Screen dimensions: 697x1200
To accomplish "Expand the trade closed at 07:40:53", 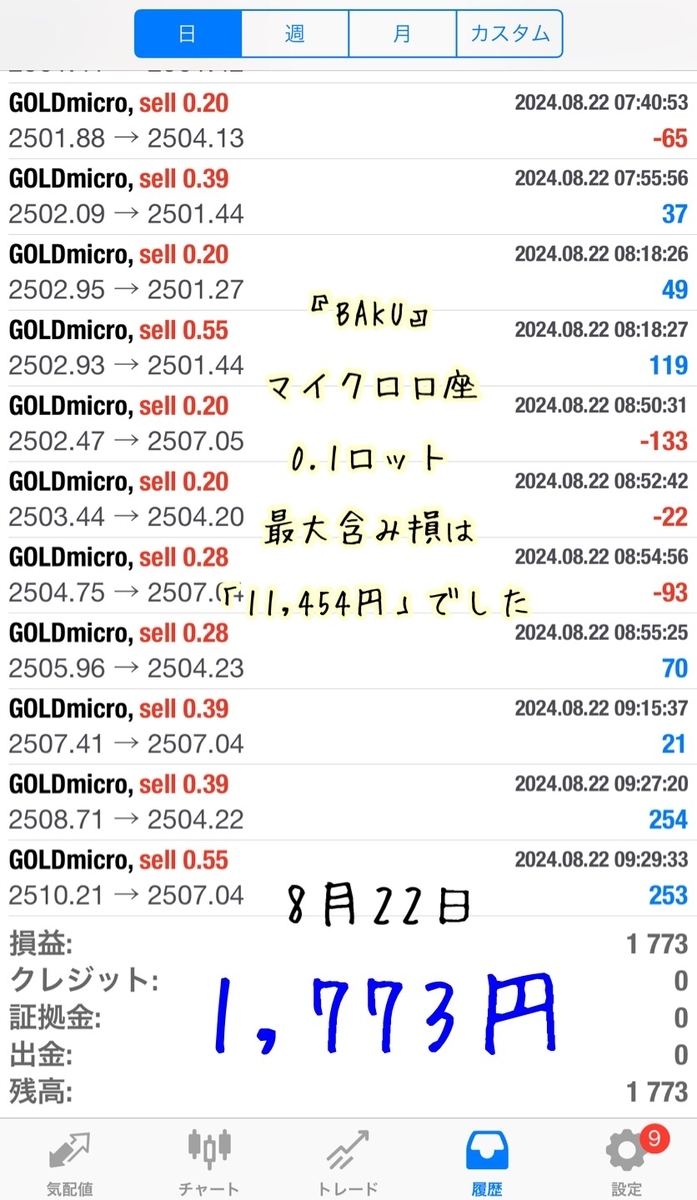I will (348, 120).
